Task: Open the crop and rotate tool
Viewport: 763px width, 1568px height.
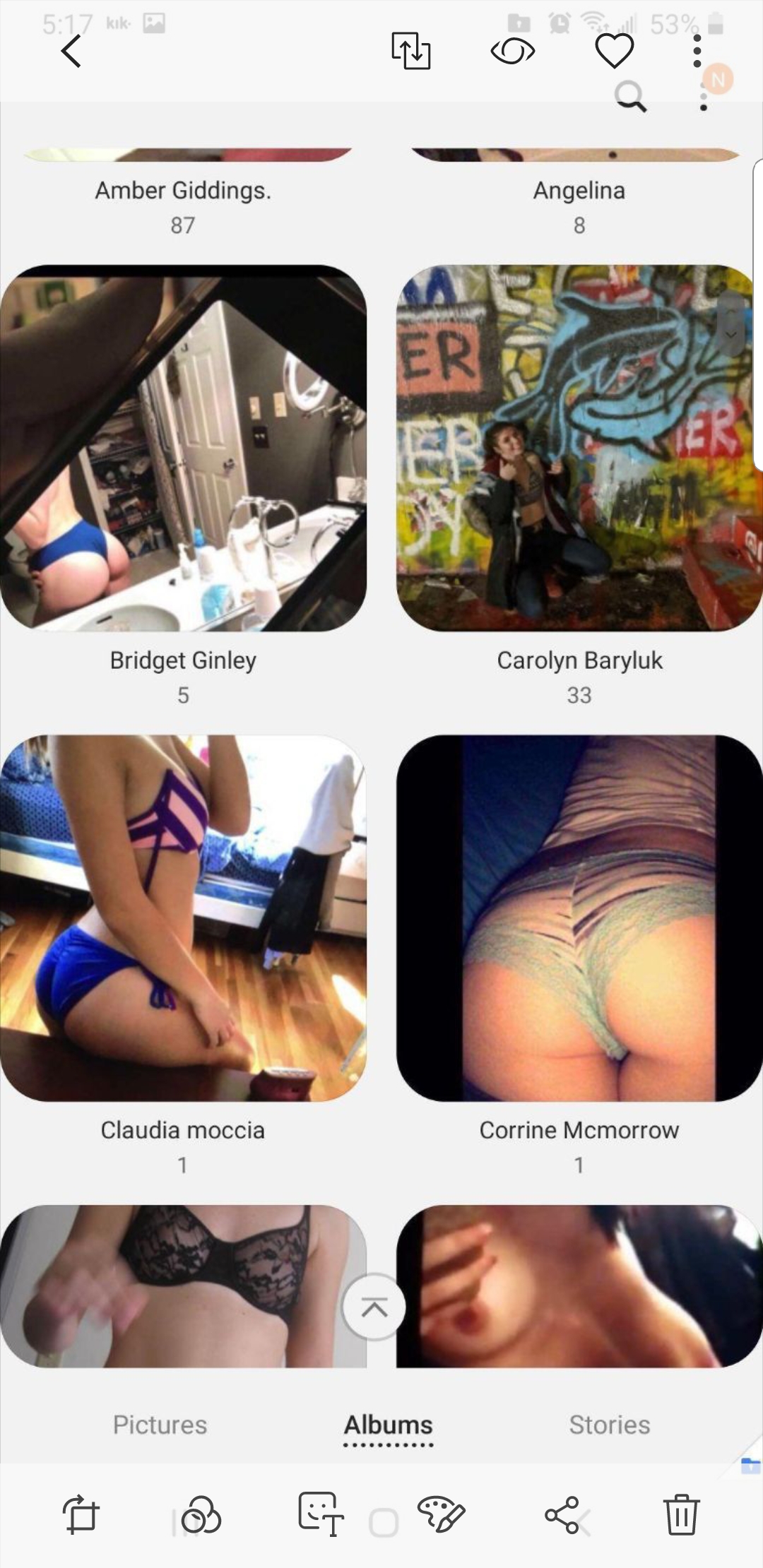Action: tap(81, 1514)
